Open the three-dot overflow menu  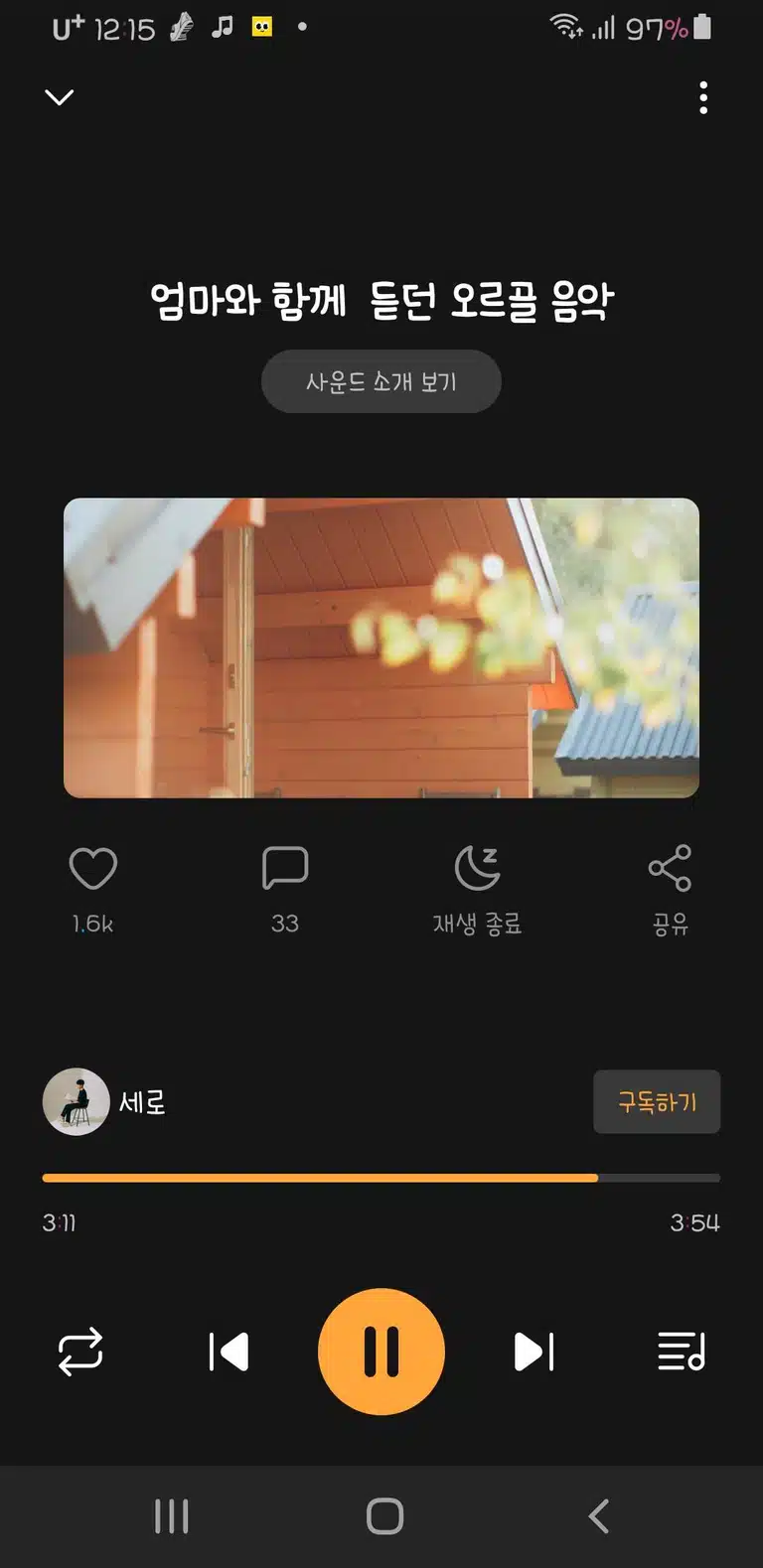703,97
